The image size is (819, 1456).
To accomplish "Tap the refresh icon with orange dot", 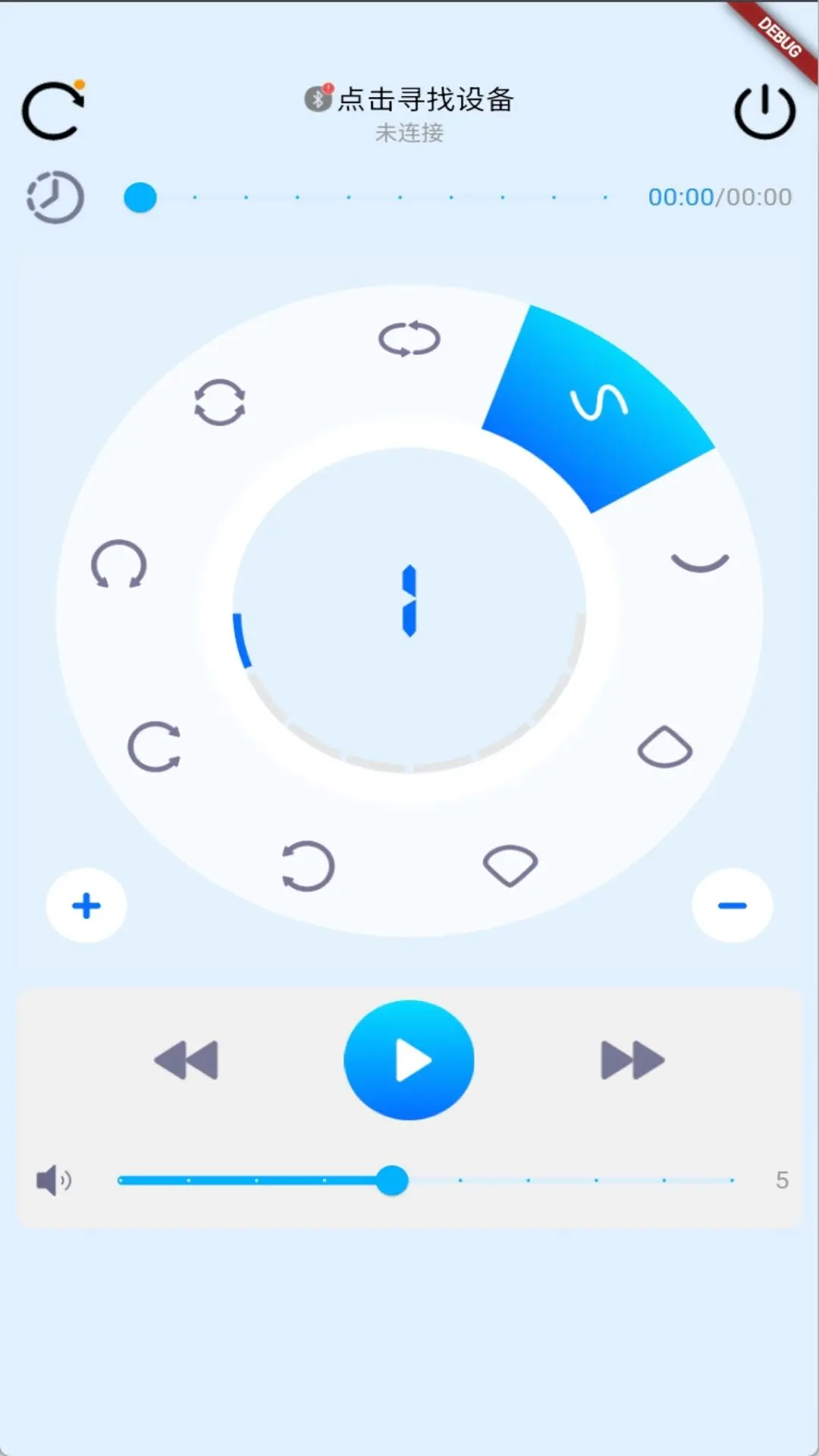I will [x=52, y=111].
